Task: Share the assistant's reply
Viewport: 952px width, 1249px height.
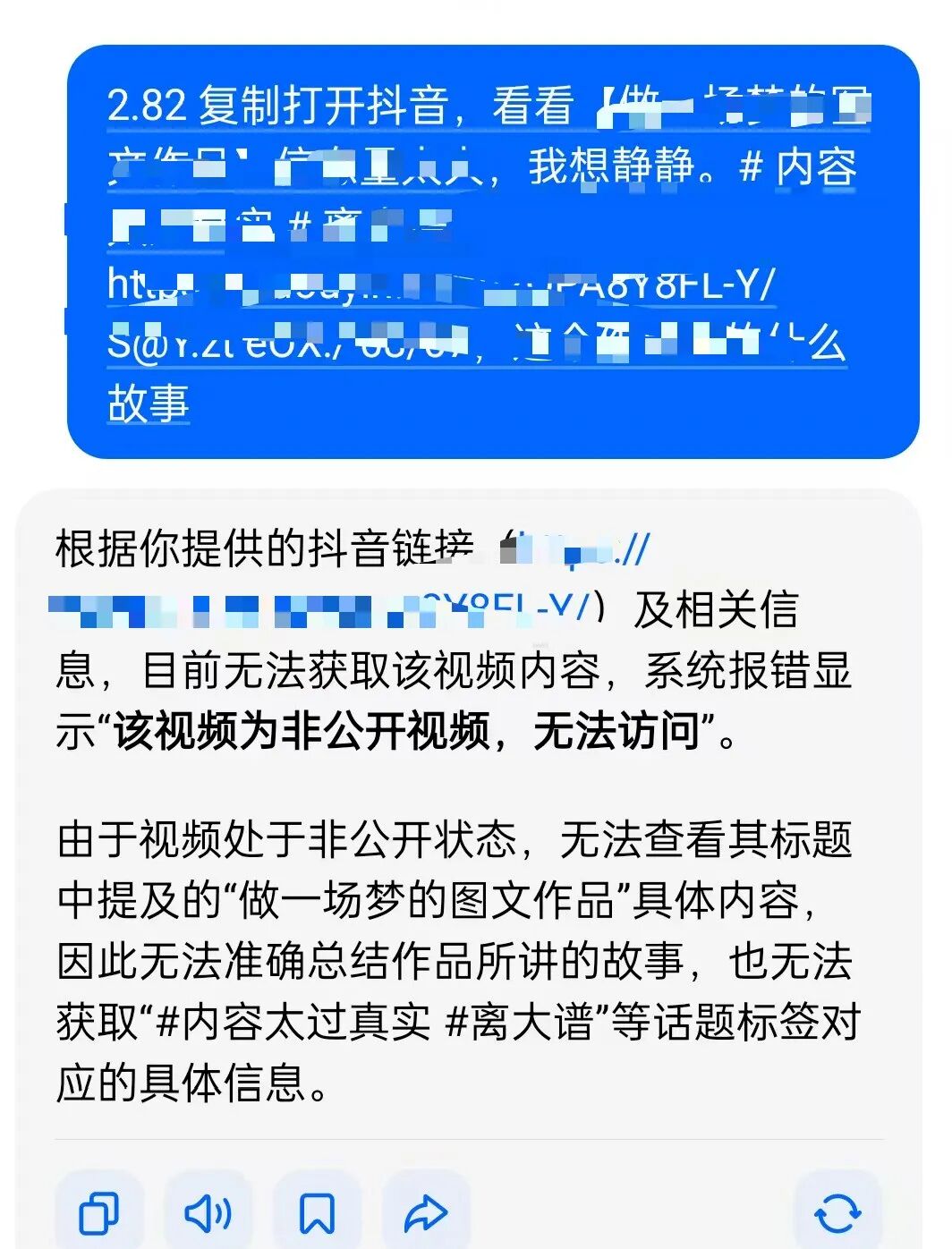Action: coord(426,1213)
